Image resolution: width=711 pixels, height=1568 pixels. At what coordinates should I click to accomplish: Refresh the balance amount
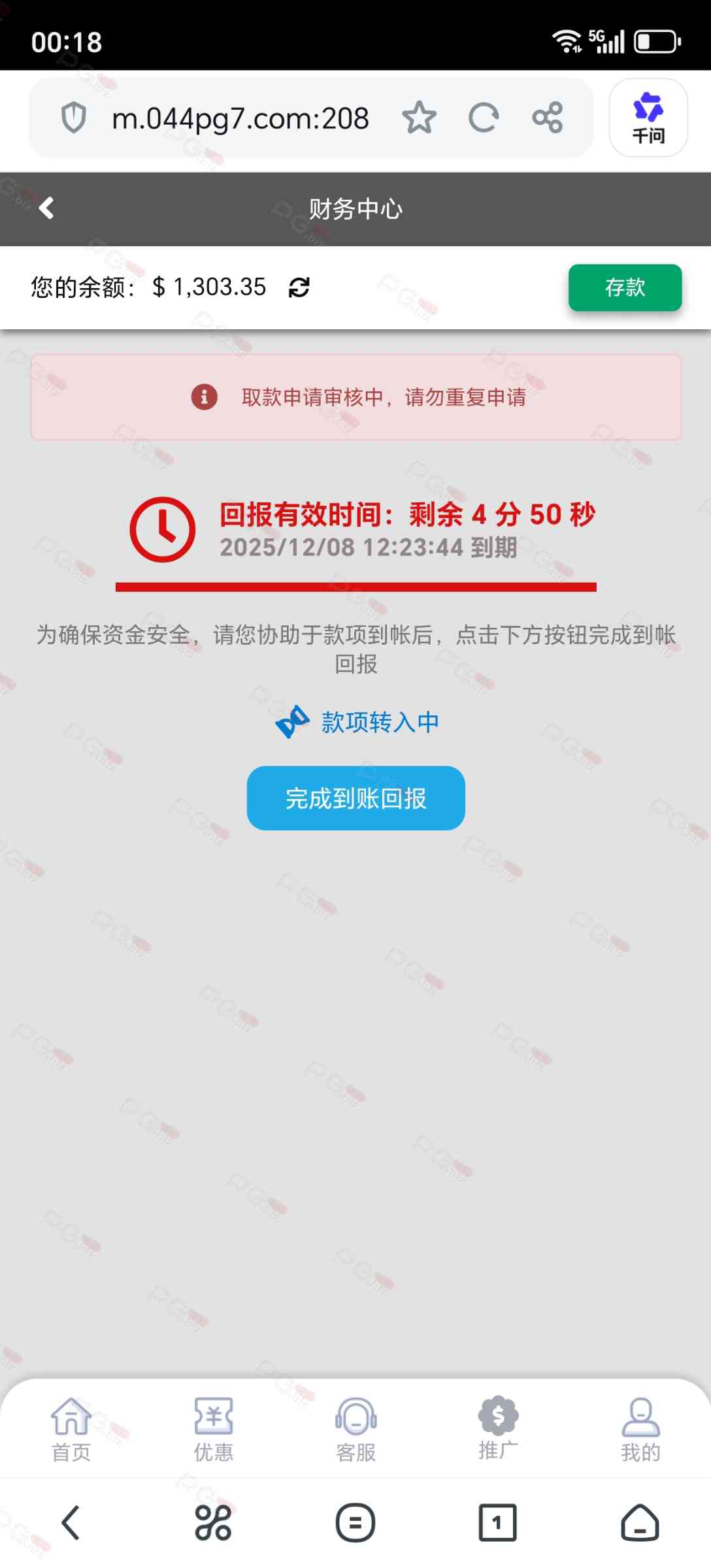click(x=299, y=287)
